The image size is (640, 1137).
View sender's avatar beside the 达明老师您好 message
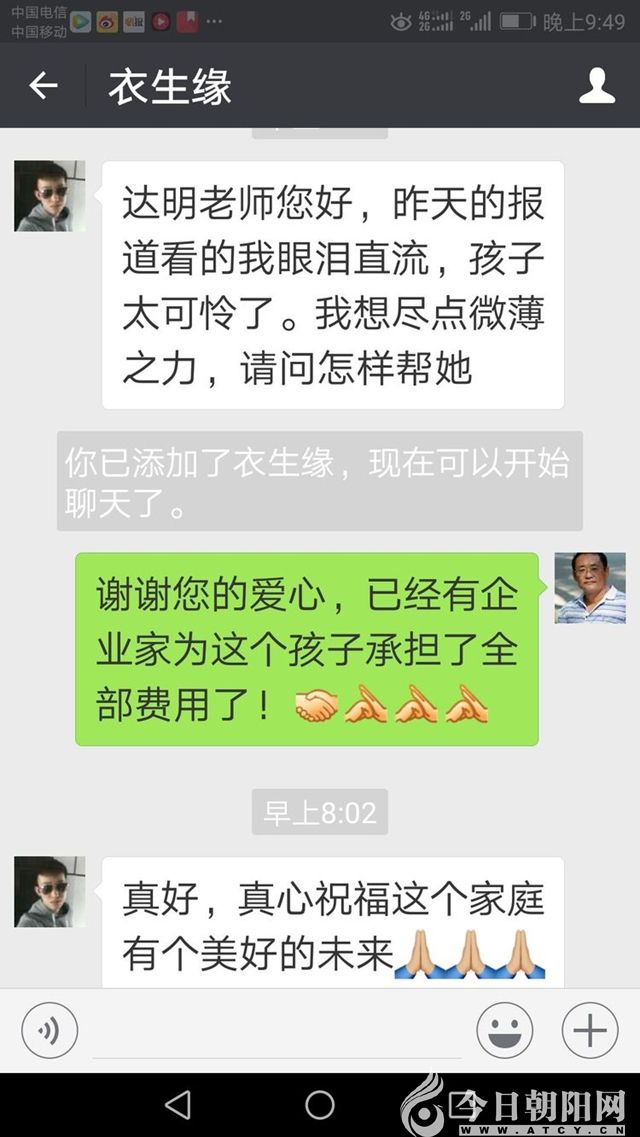pos(49,196)
